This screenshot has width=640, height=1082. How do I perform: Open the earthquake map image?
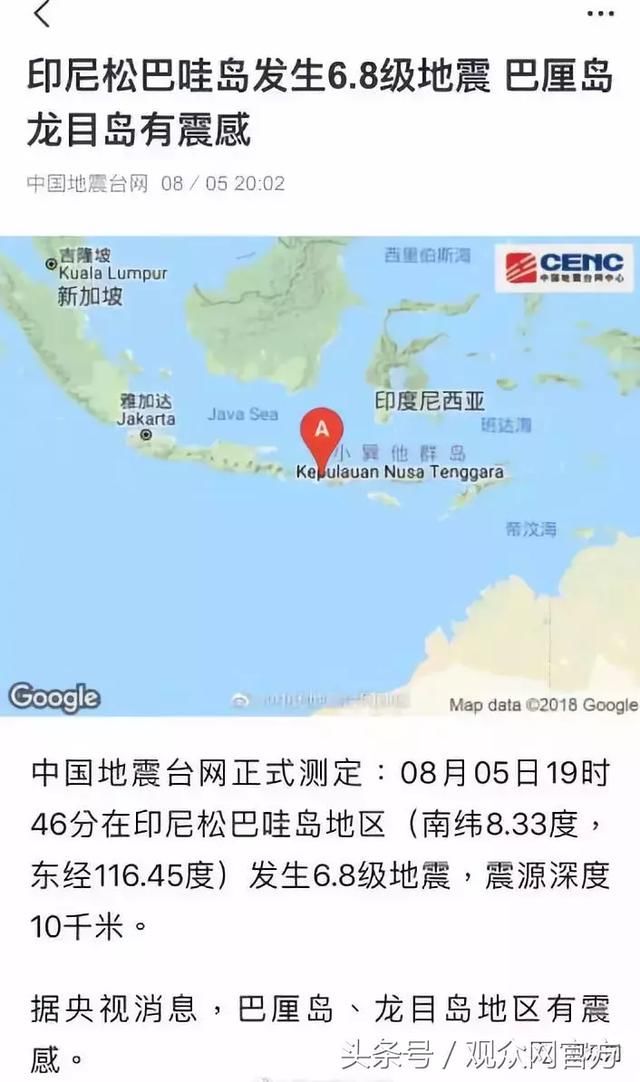point(320,475)
